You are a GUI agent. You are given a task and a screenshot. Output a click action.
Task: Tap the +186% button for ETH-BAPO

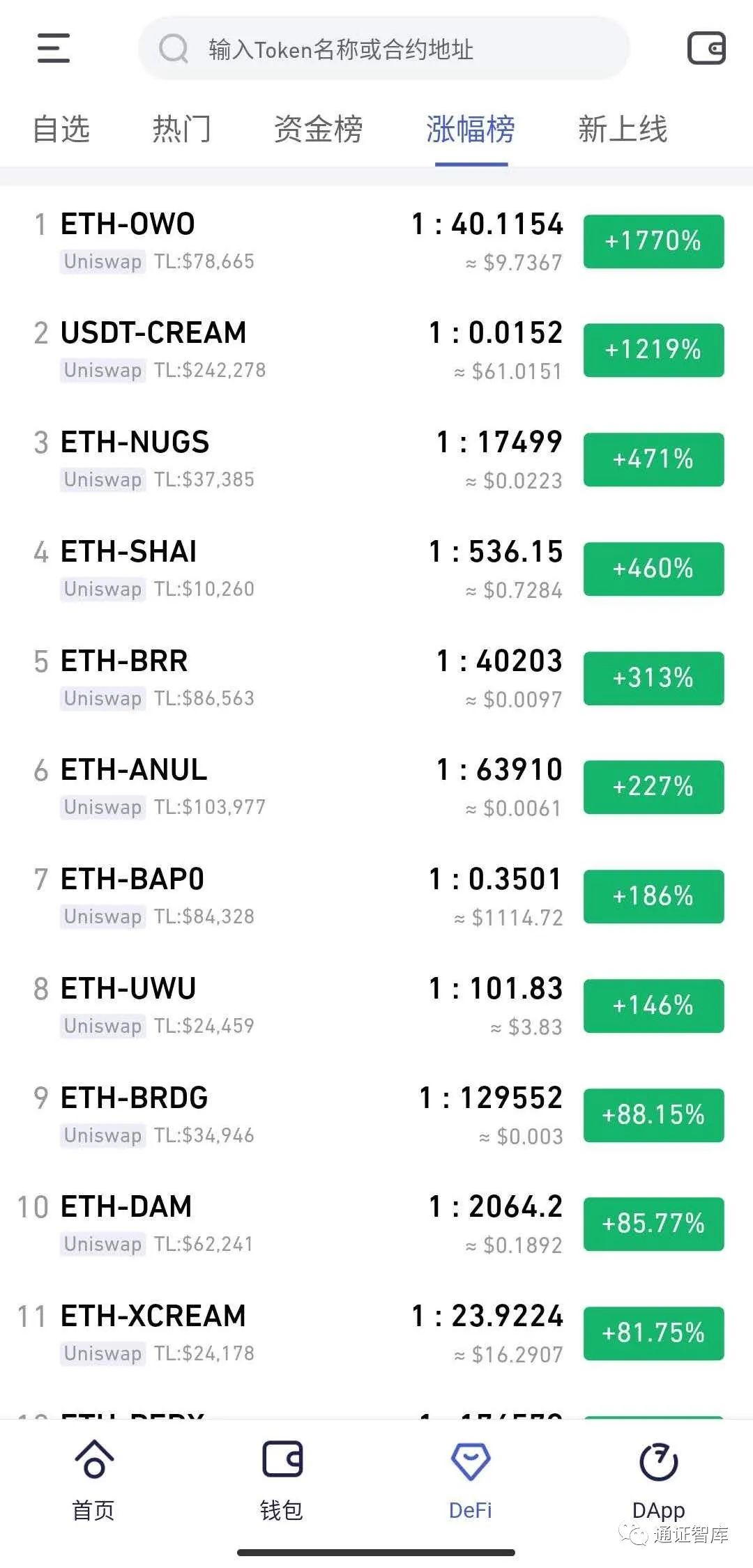pyautogui.click(x=653, y=896)
